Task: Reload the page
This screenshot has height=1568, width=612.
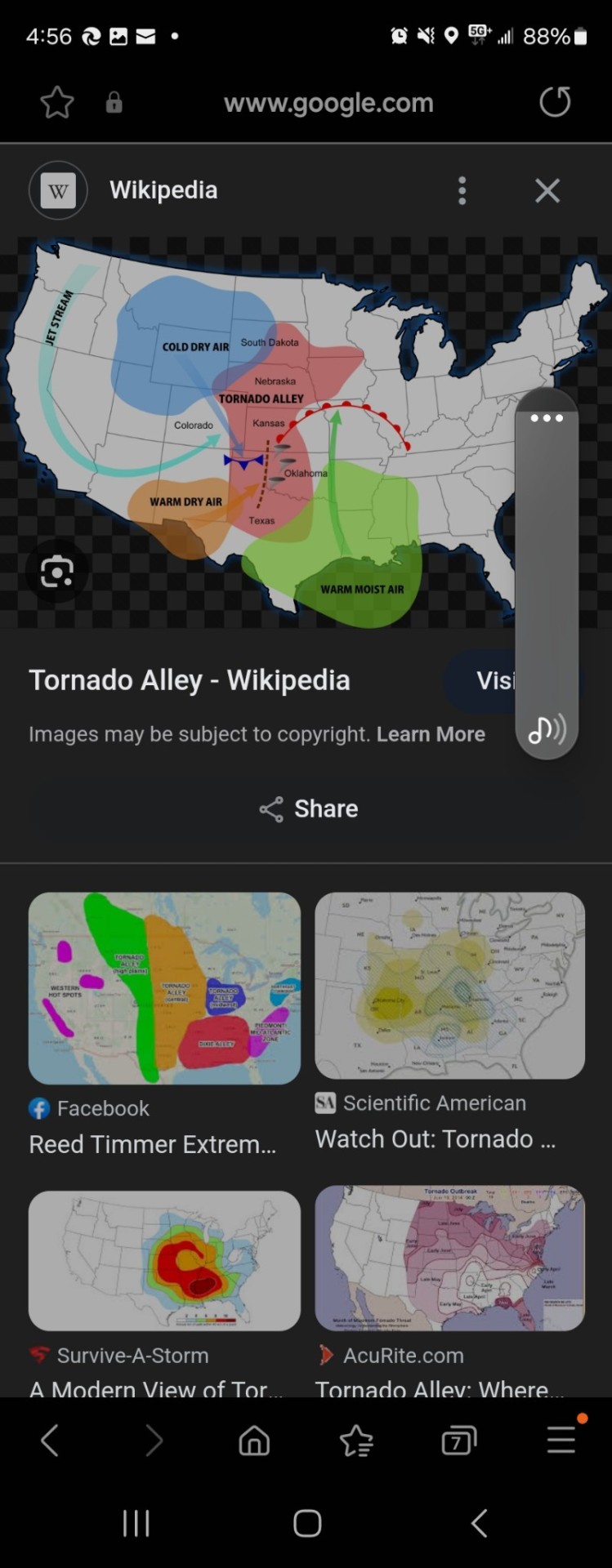Action: (x=555, y=102)
